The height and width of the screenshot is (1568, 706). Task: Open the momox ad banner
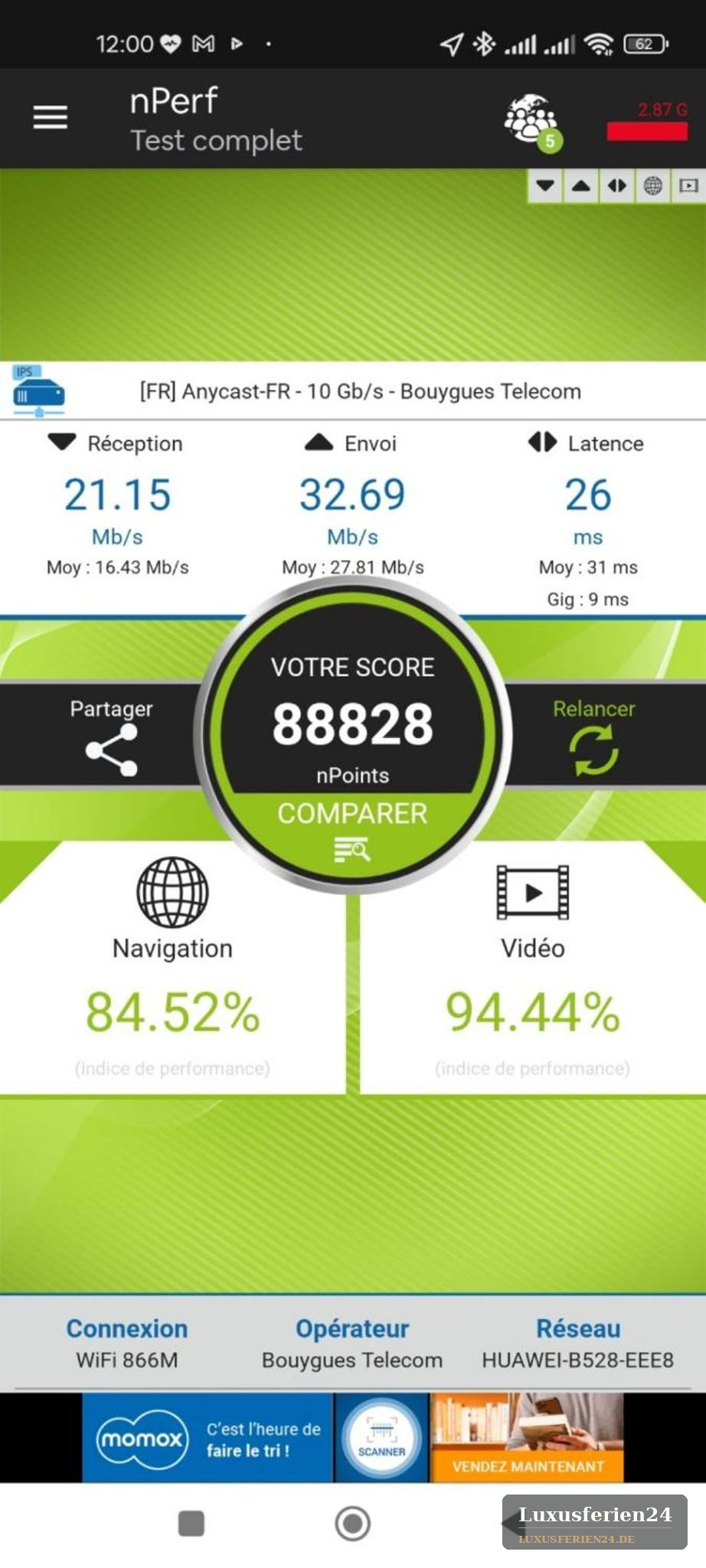(x=353, y=1437)
